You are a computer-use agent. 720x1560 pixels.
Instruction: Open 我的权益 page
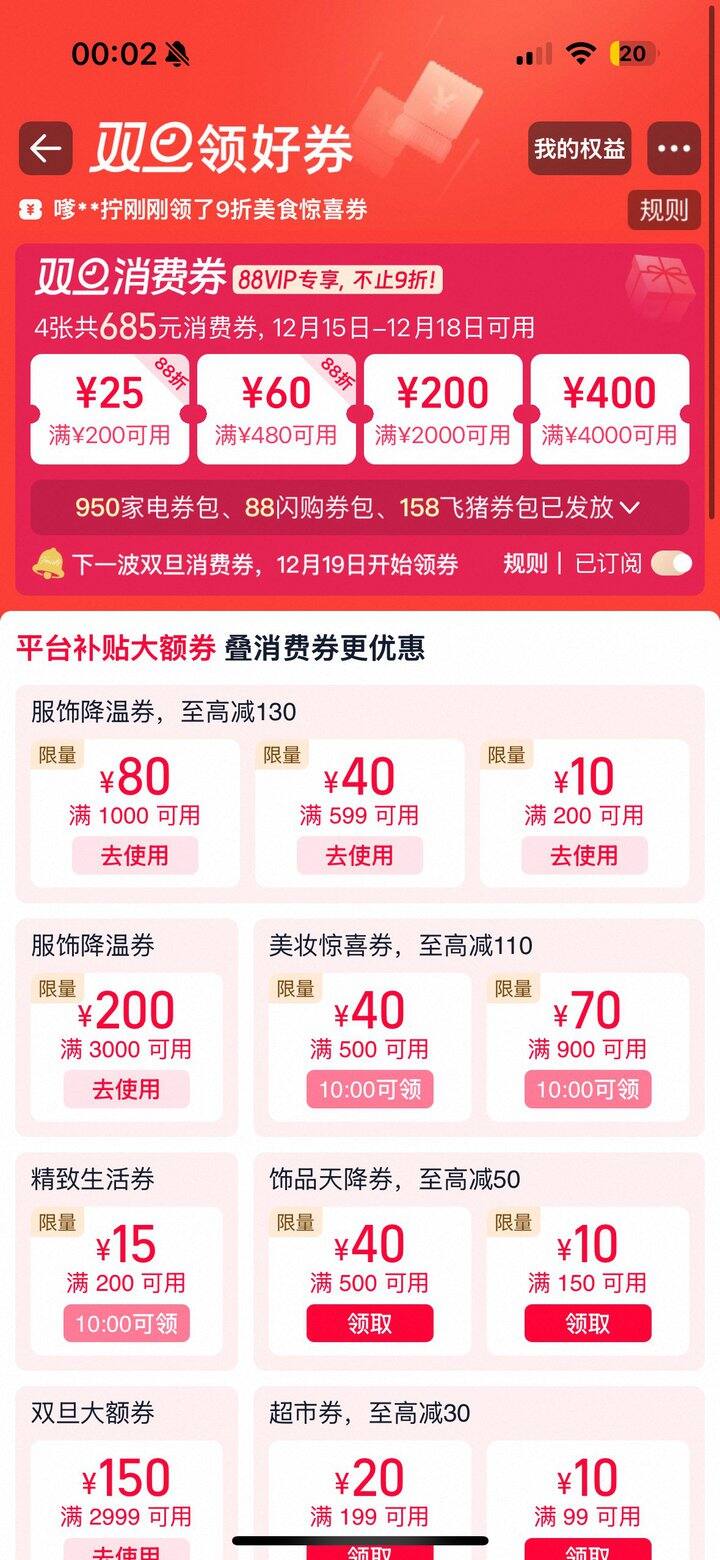[x=579, y=149]
